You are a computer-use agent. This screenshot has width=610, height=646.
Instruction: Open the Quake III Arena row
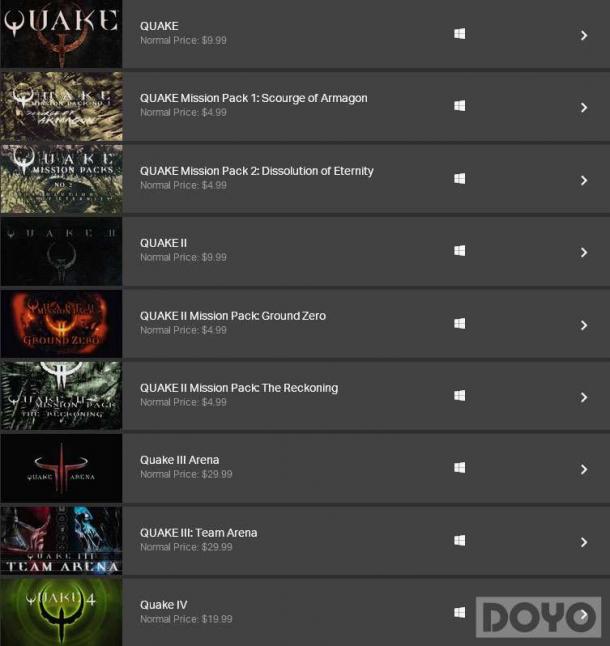click(x=179, y=460)
